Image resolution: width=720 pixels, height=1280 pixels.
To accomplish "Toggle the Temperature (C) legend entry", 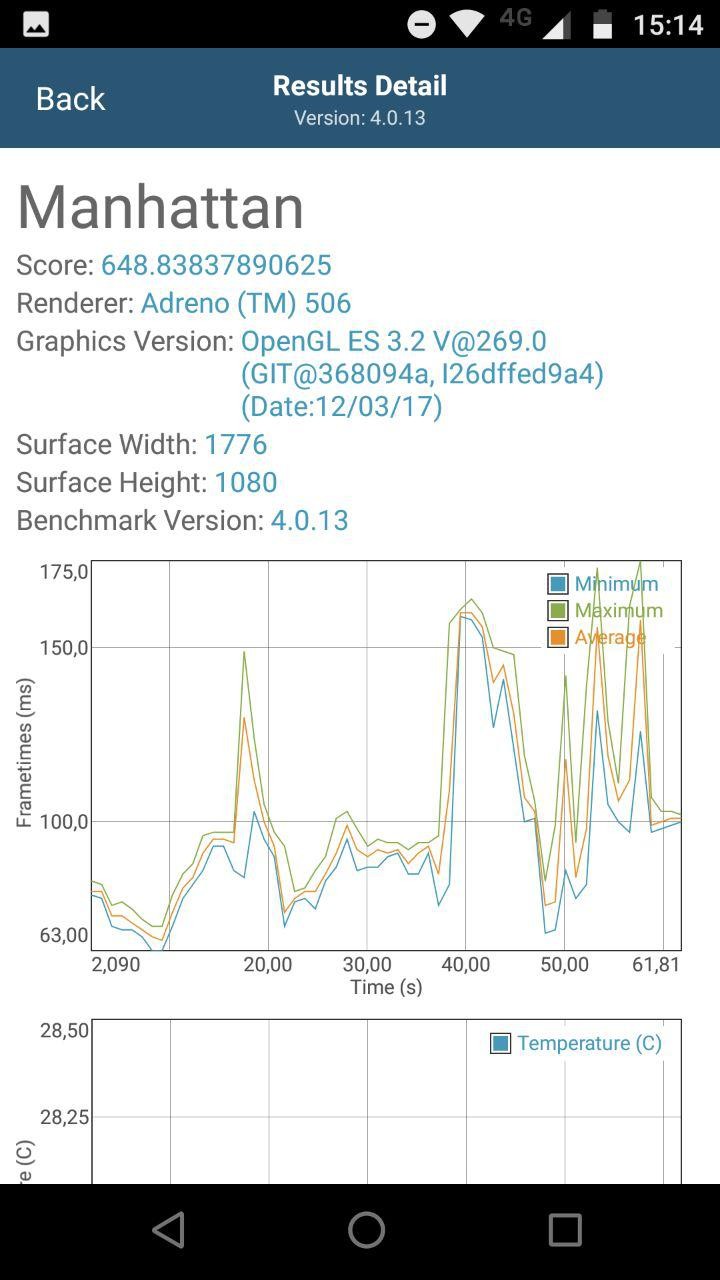I will 576,1043.
